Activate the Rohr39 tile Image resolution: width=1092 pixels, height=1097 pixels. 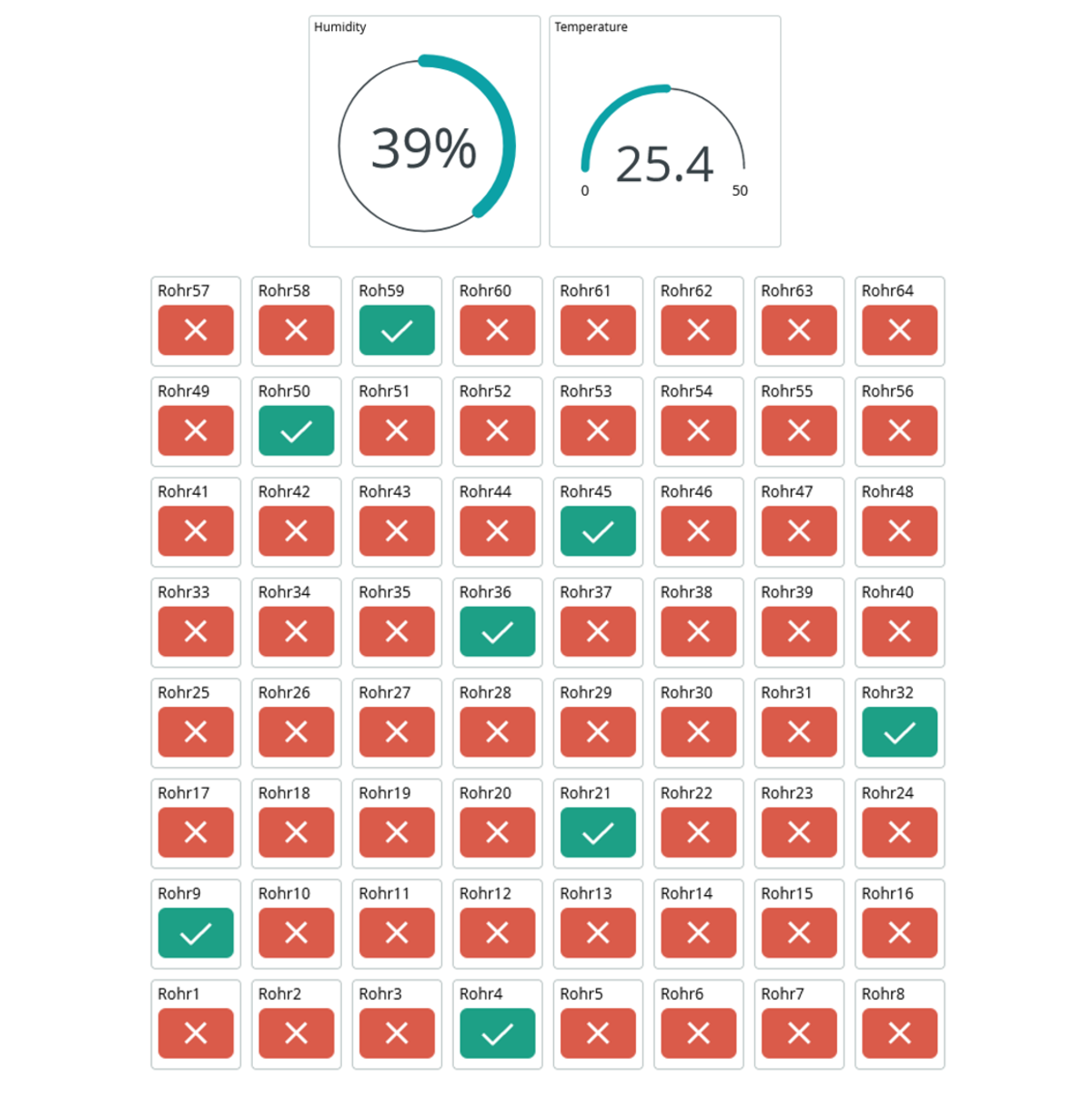pos(799,631)
